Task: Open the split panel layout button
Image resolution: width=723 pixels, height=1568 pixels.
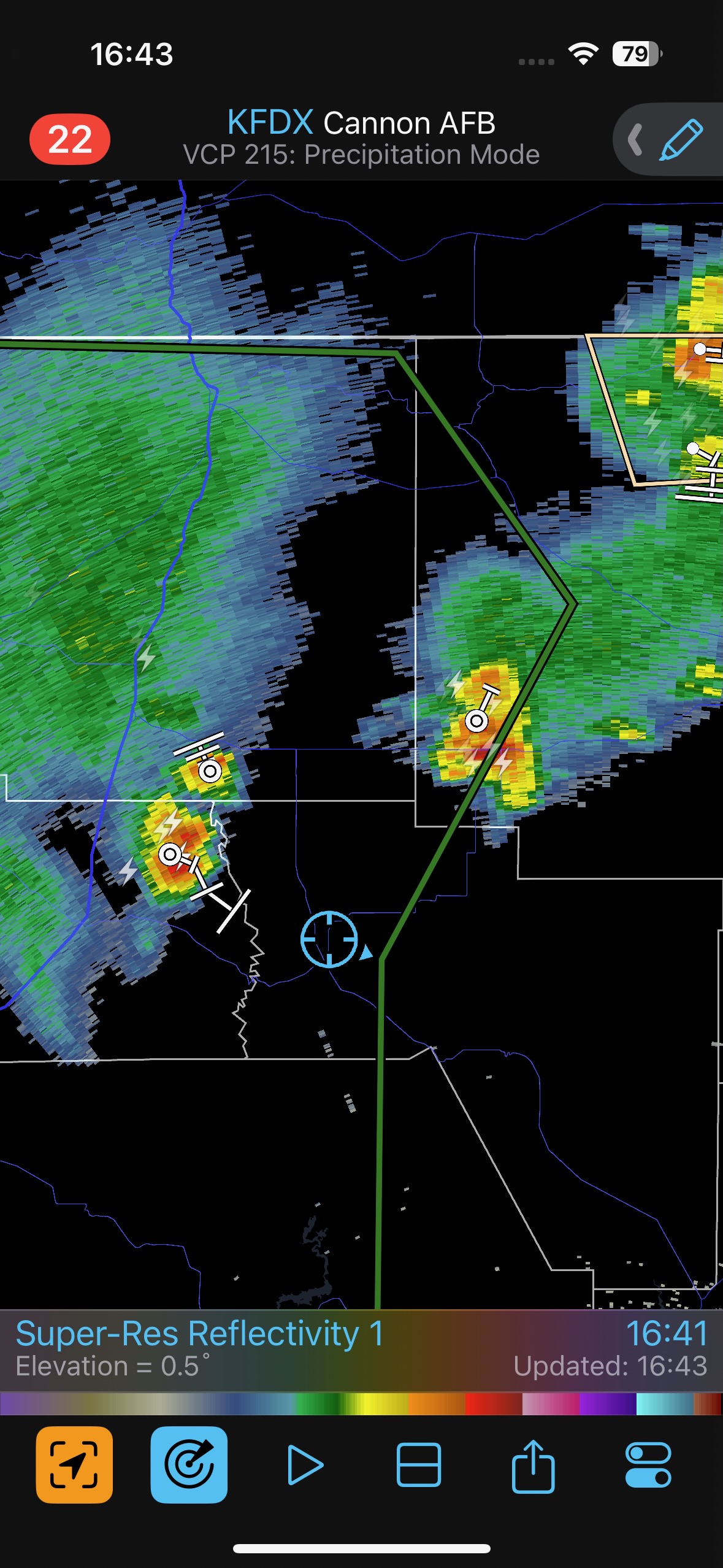Action: pyautogui.click(x=419, y=1465)
